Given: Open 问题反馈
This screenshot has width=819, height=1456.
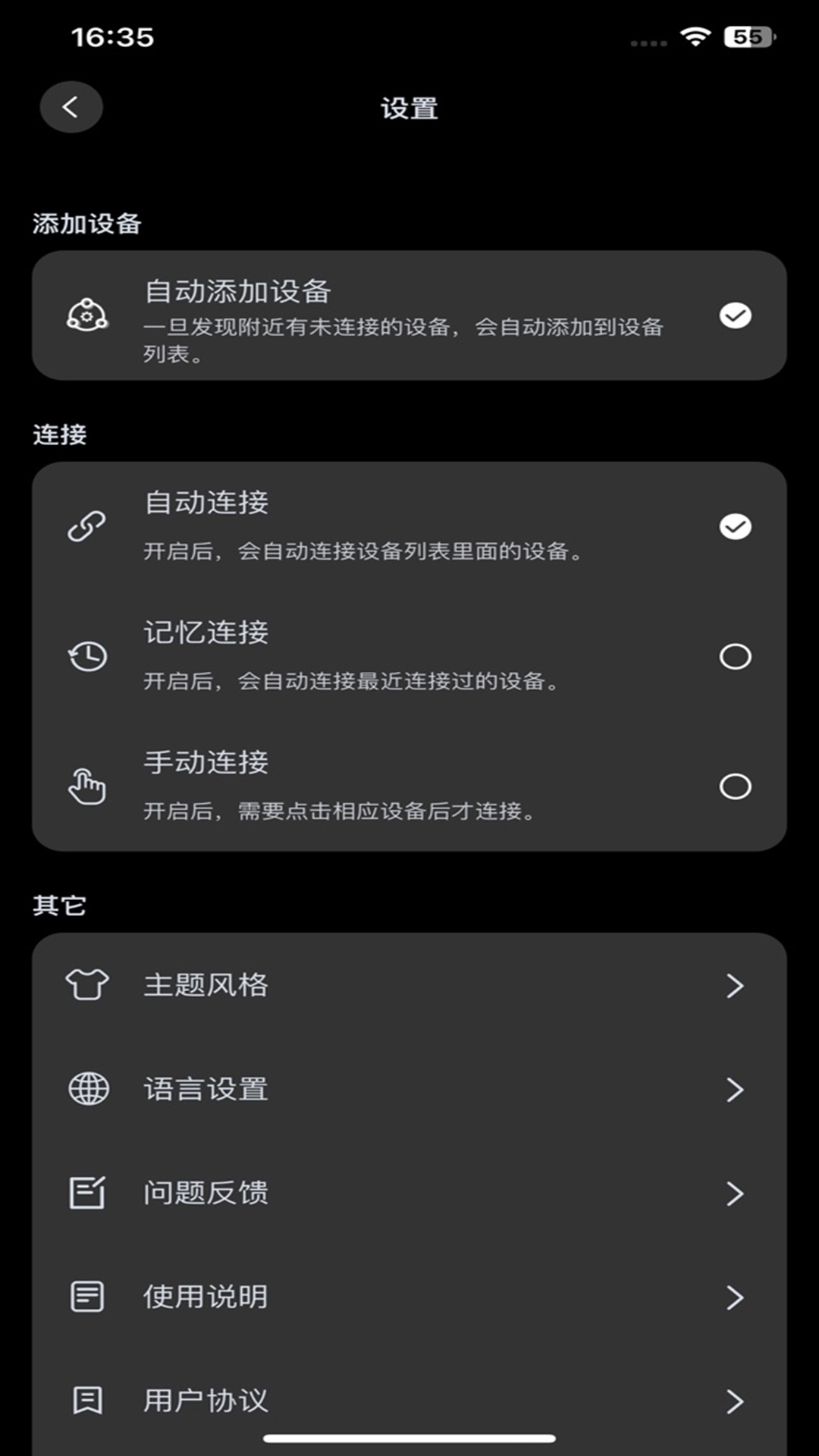Looking at the screenshot, I should click(x=409, y=1193).
